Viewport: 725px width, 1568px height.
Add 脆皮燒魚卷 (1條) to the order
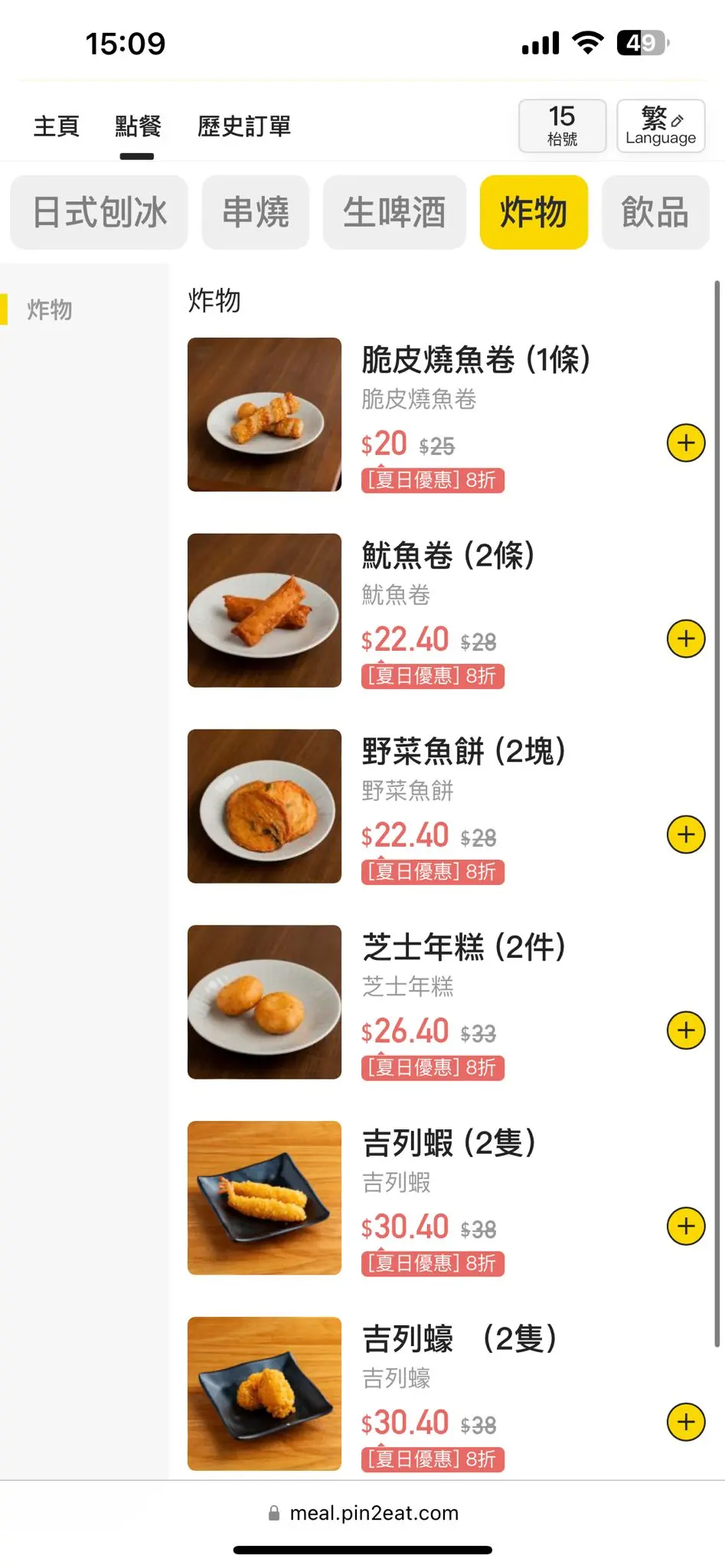[685, 443]
